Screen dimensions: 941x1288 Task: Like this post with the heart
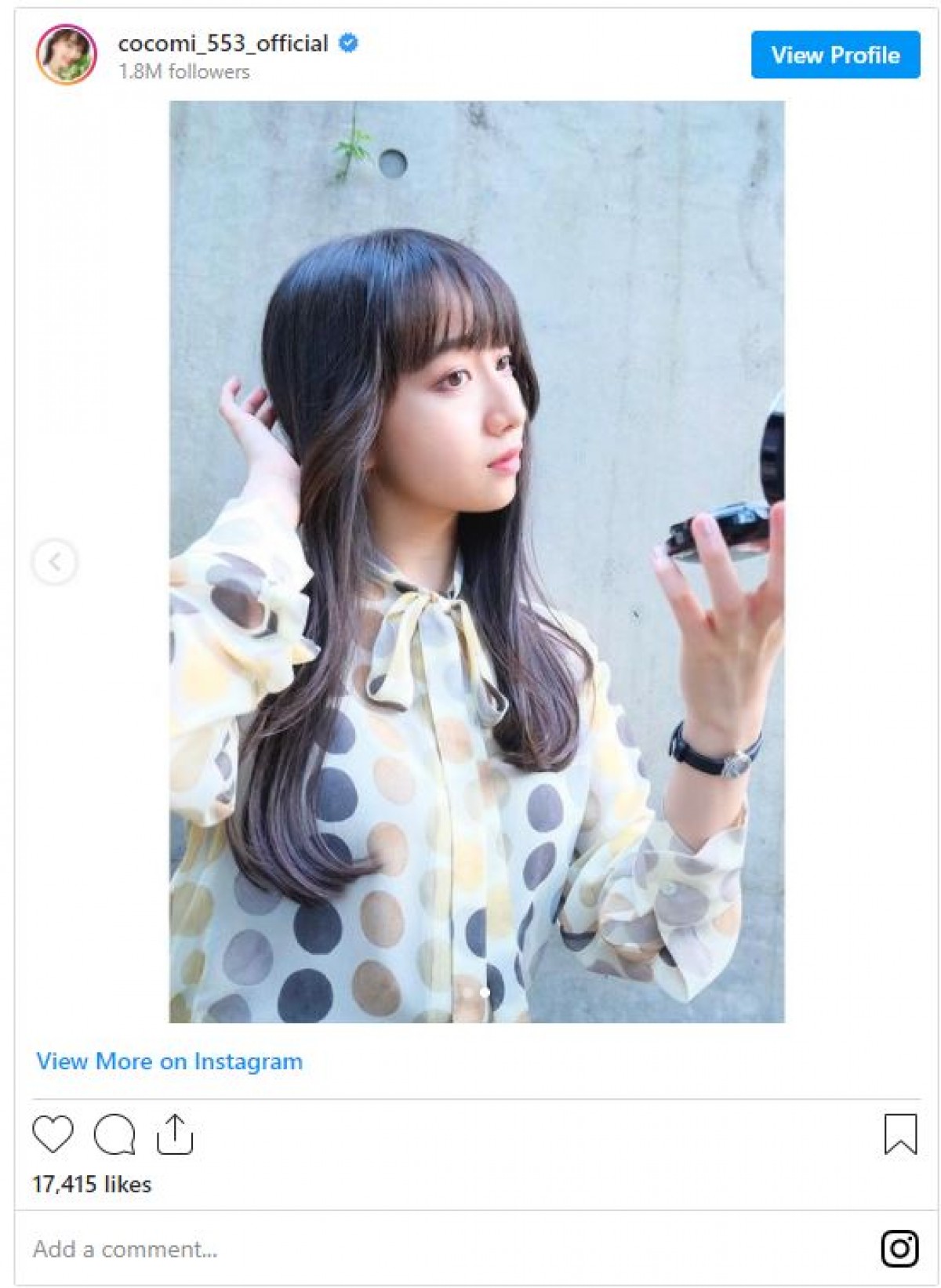click(x=53, y=1134)
